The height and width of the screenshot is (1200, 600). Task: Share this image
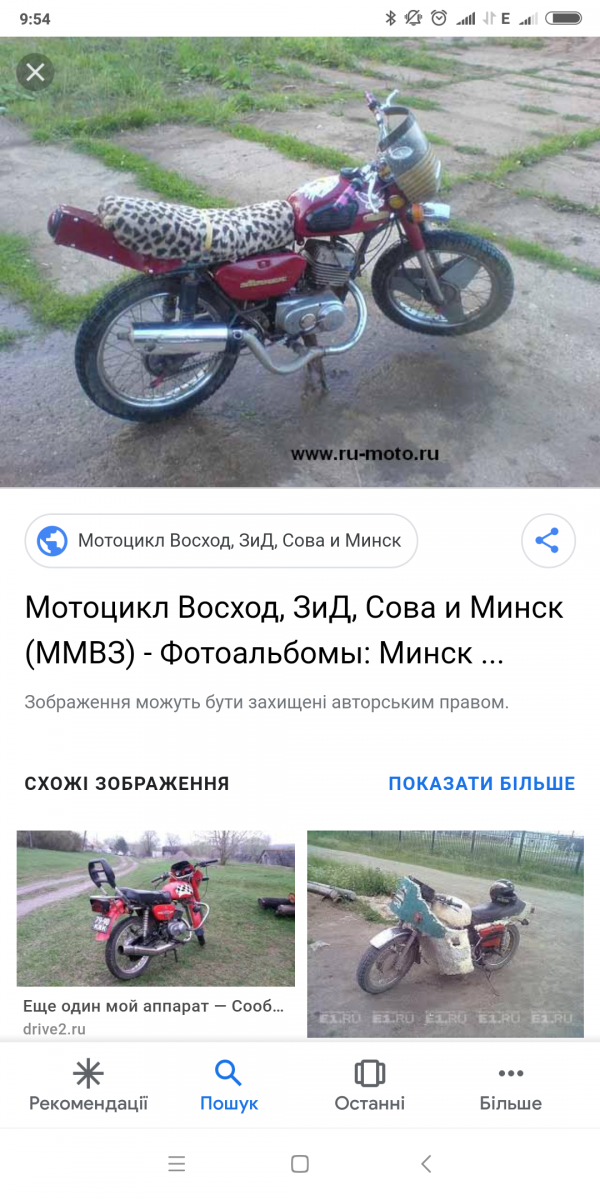547,541
